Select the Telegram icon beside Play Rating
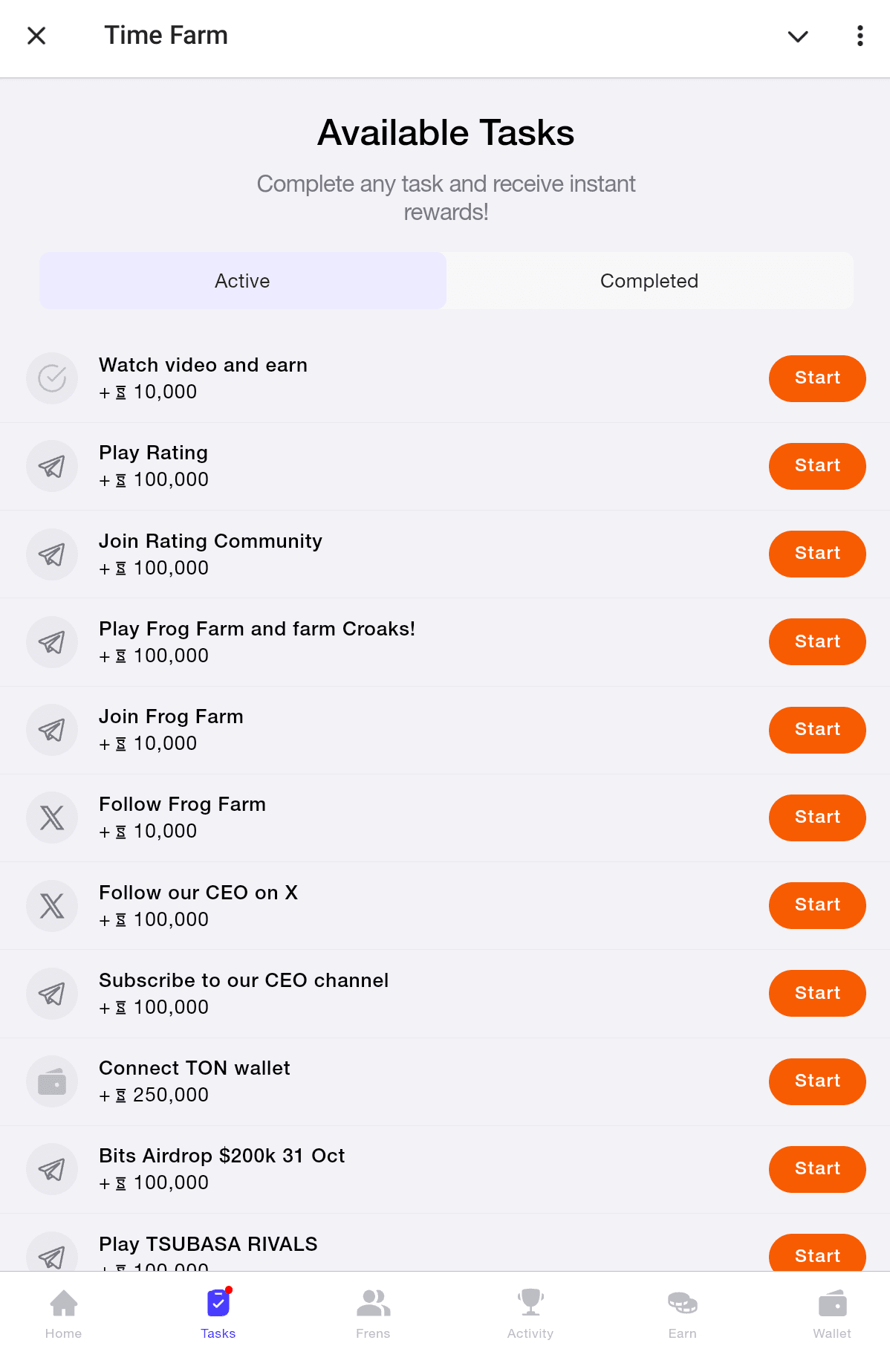This screenshot has width=890, height=1372. click(x=52, y=466)
